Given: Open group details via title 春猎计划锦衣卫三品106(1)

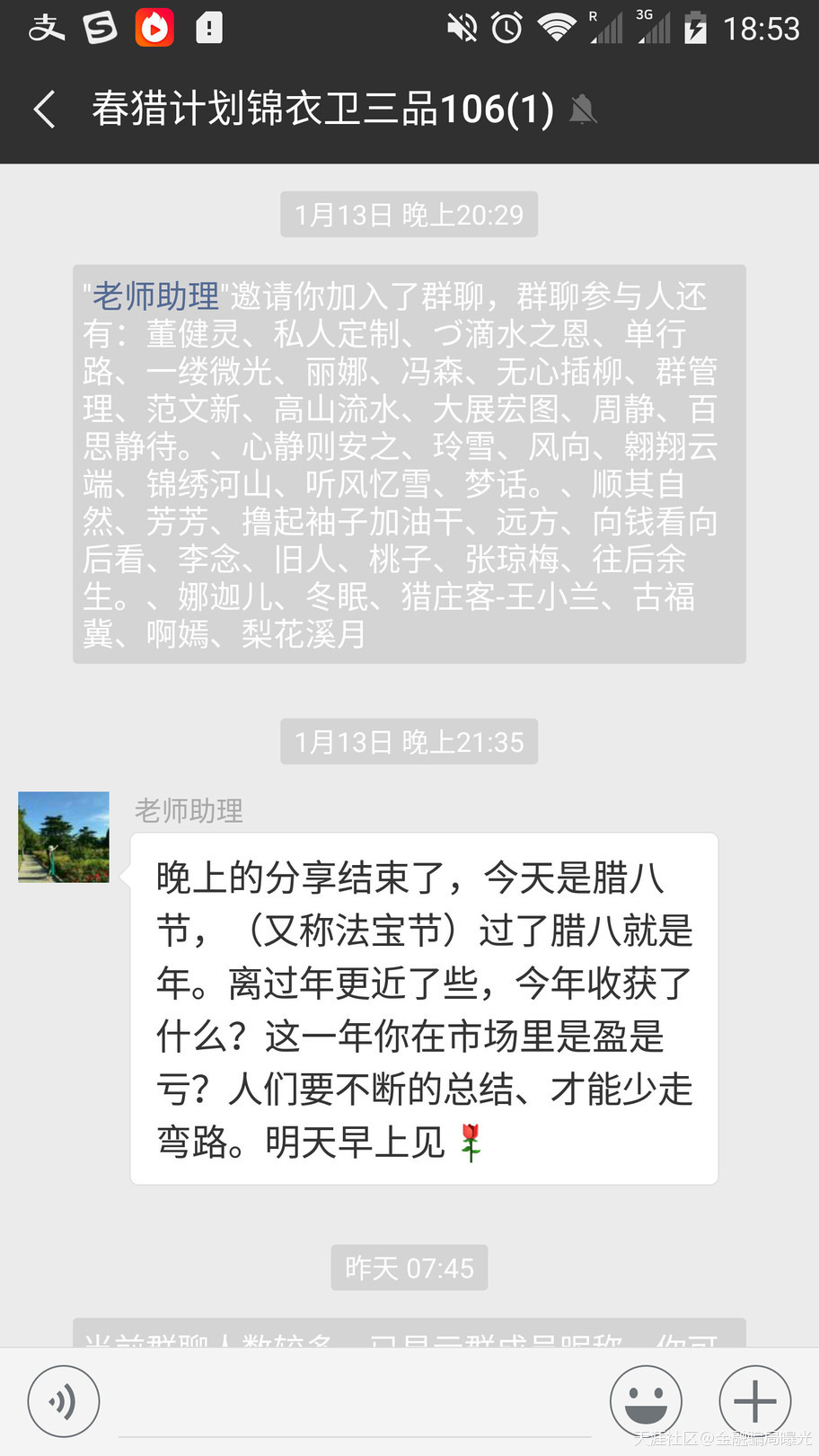Looking at the screenshot, I should pos(321,108).
